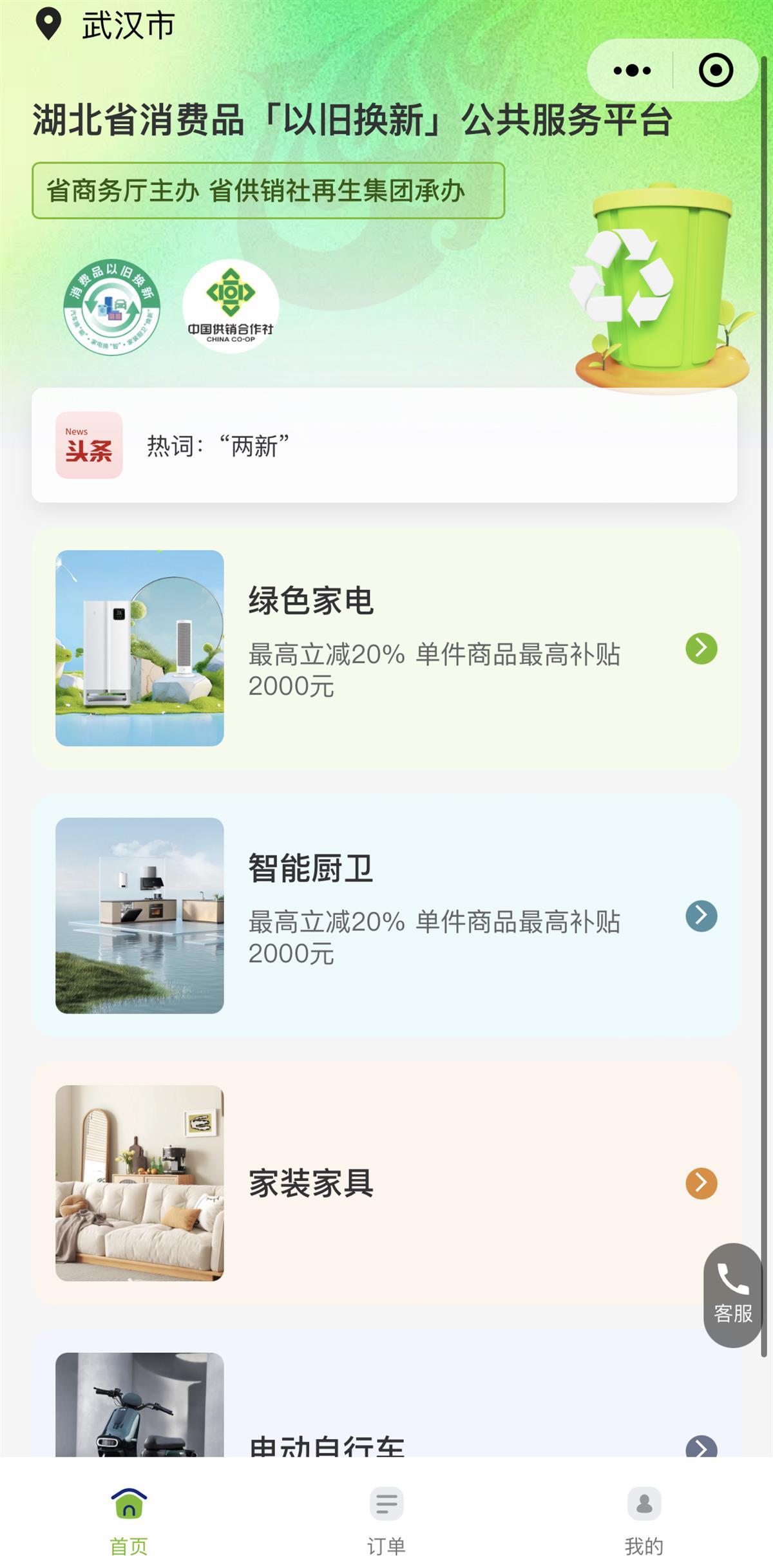
Task: Switch to the 我的 tab
Action: (x=644, y=1521)
